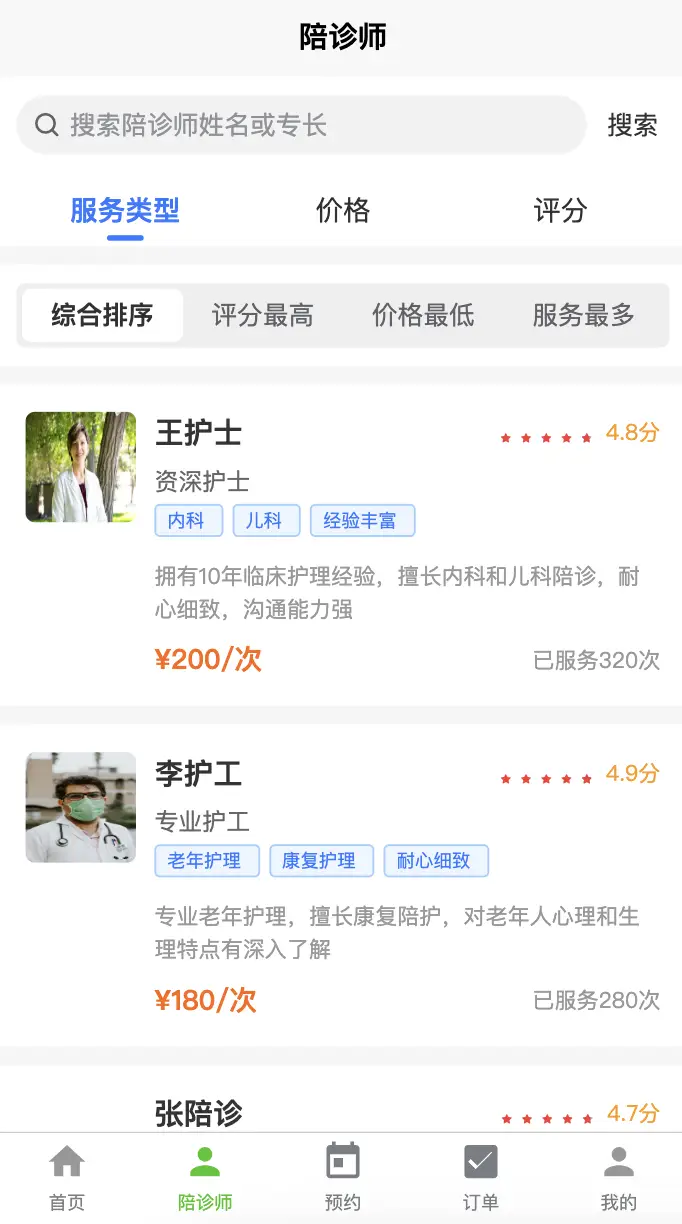682x1224 pixels.
Task: Select the 陪诊师 bottom tab
Action: point(205,1178)
